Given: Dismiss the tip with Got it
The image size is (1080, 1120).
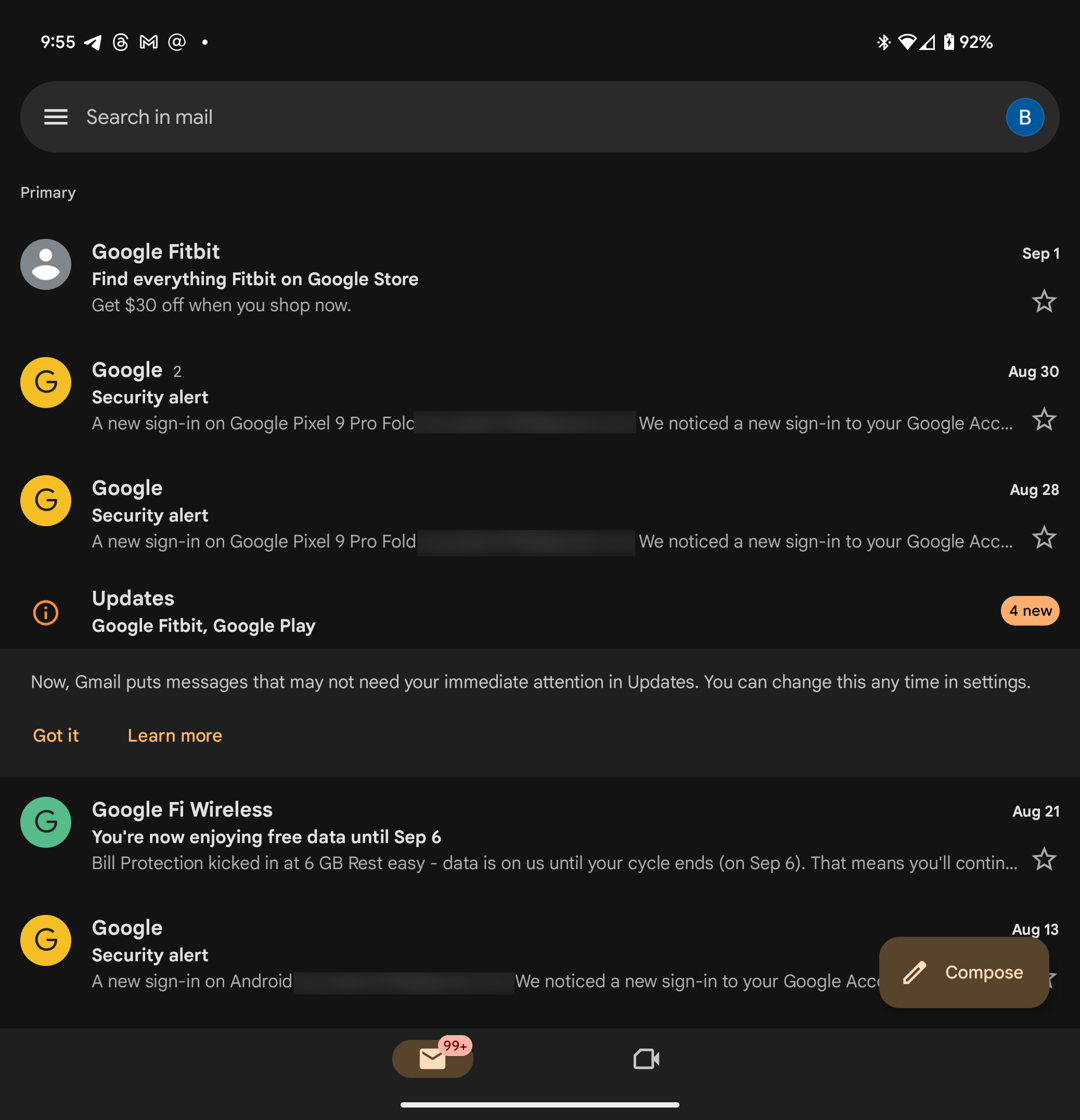Looking at the screenshot, I should click(x=56, y=735).
